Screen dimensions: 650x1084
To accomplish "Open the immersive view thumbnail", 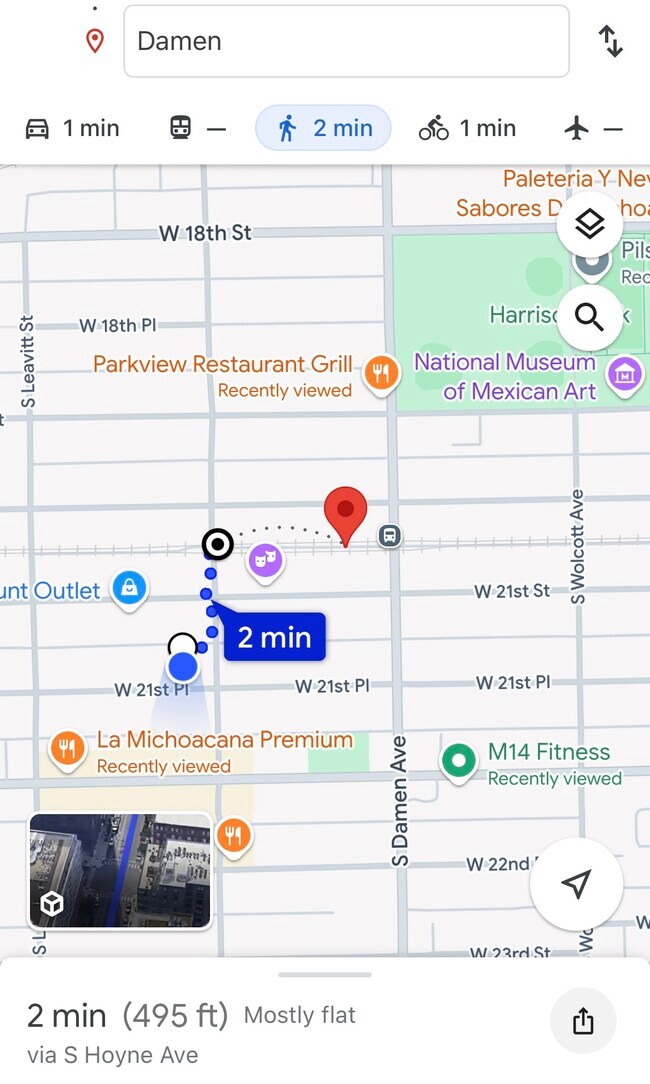I will tap(120, 870).
